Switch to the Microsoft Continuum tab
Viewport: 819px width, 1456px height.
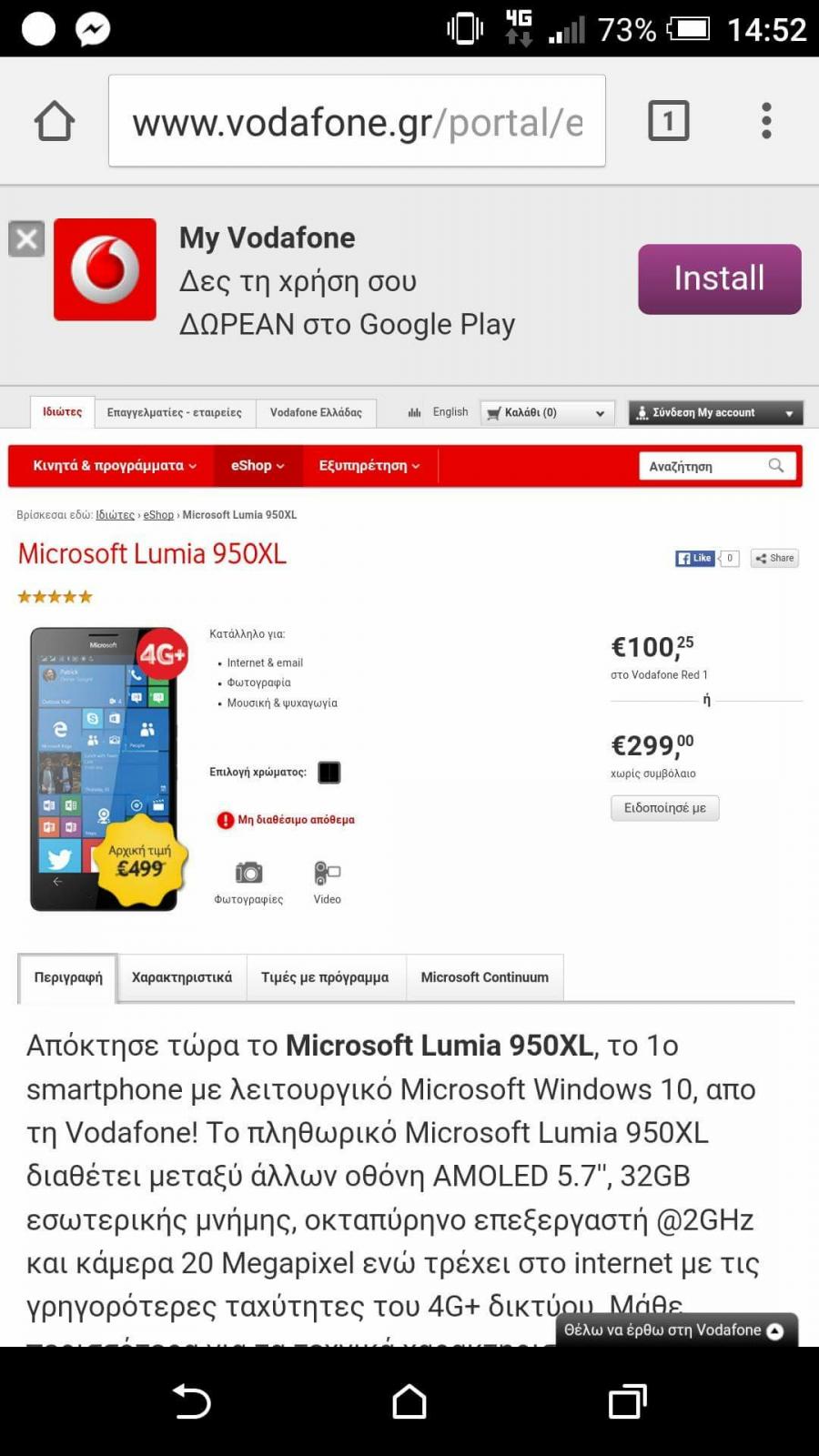click(485, 977)
